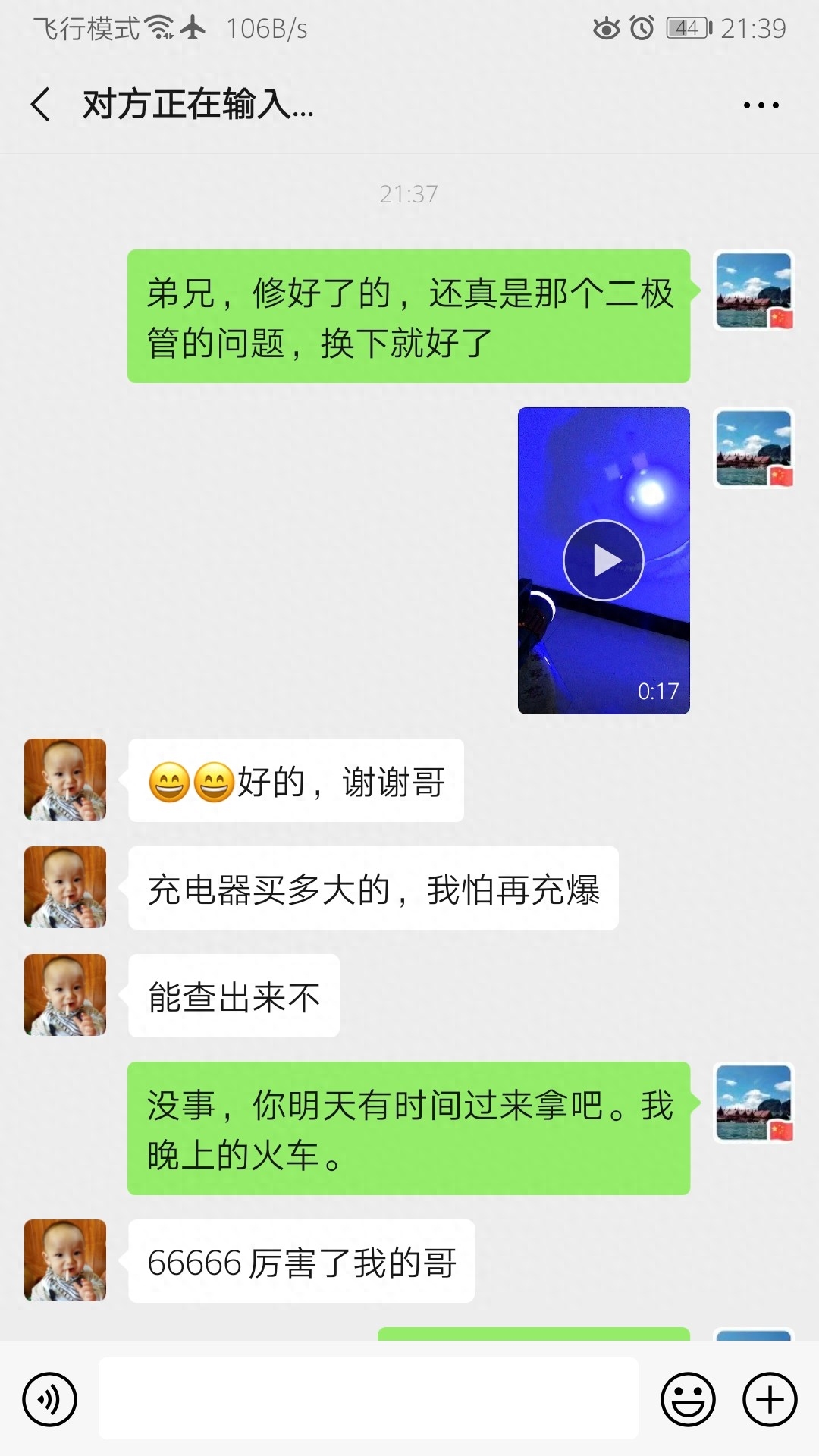The height and width of the screenshot is (1456, 819).
Task: Open the plus attachments menu
Action: 770,1399
